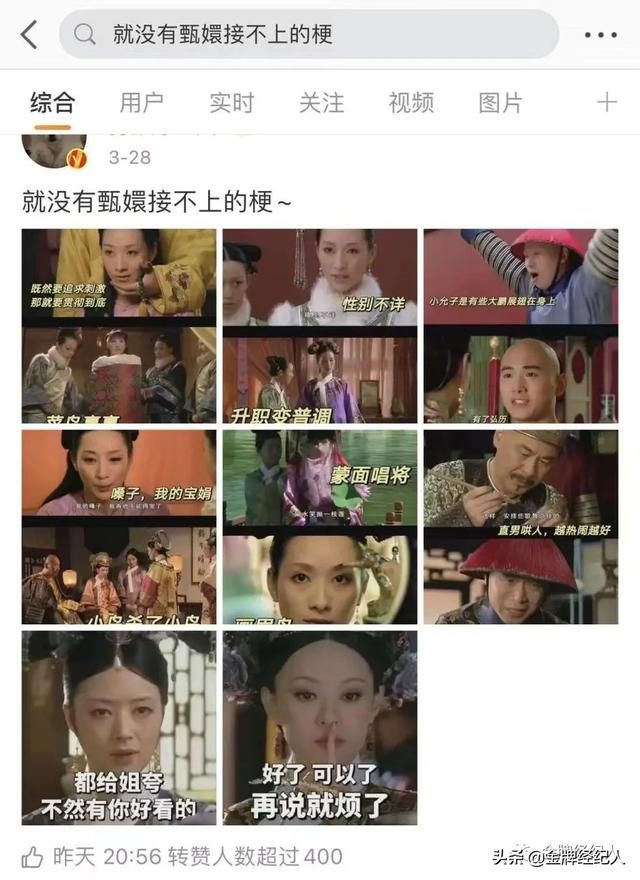Go back with the arrow icon
This screenshot has width=640, height=880.
[x=28, y=35]
